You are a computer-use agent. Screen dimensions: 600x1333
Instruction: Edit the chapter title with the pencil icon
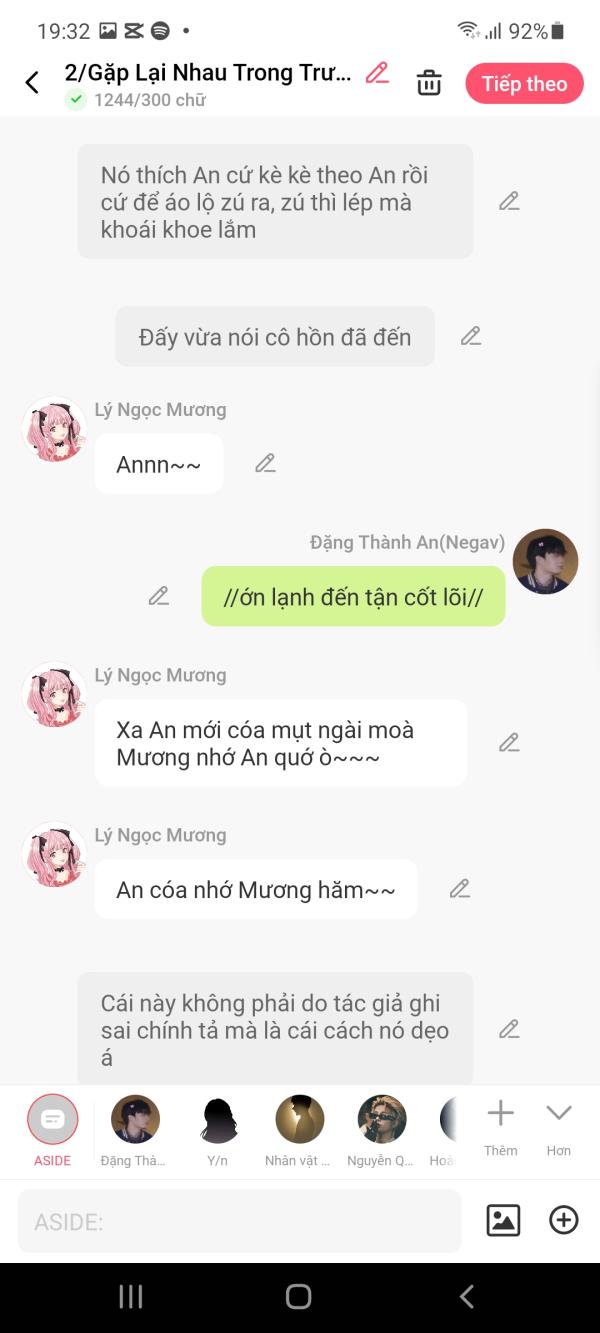point(377,73)
